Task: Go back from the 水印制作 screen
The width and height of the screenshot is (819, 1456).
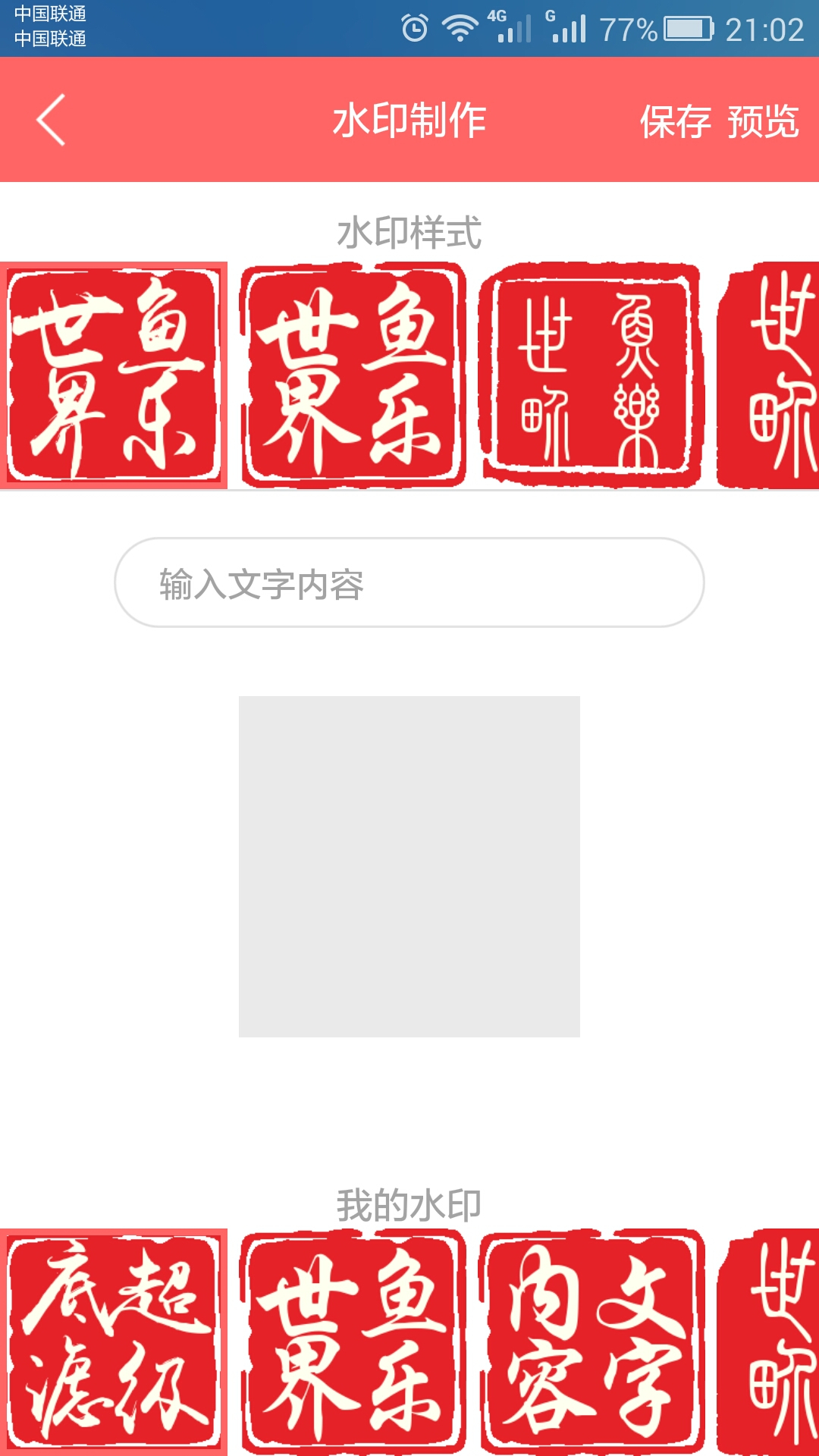Action: point(51,120)
